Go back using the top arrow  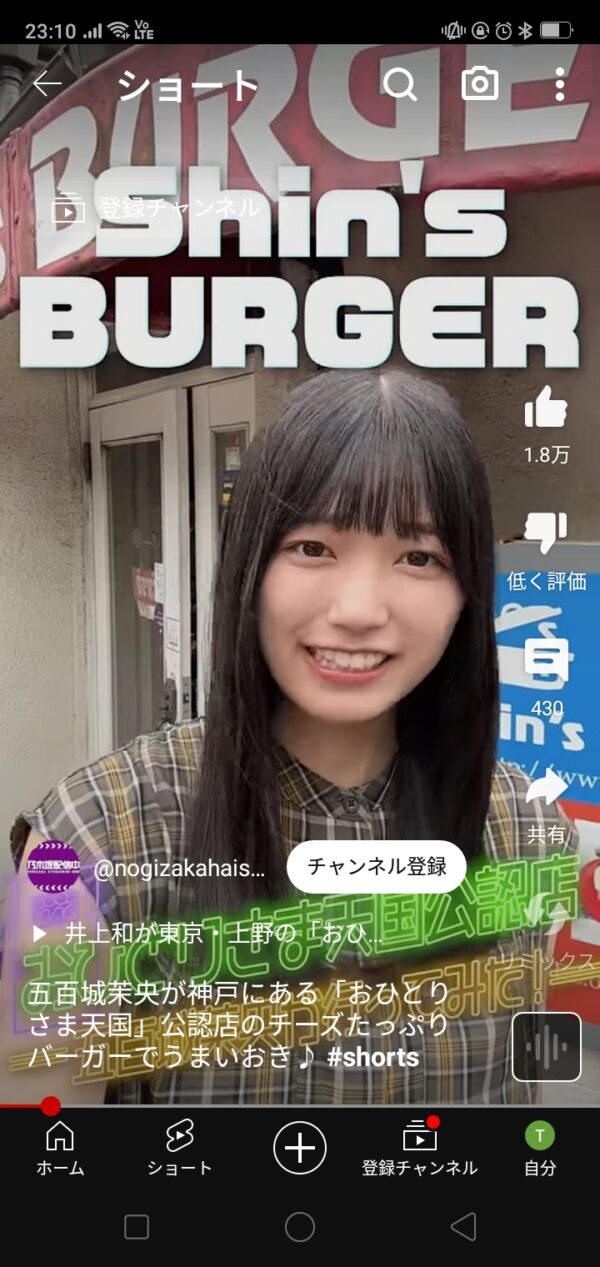(x=47, y=86)
